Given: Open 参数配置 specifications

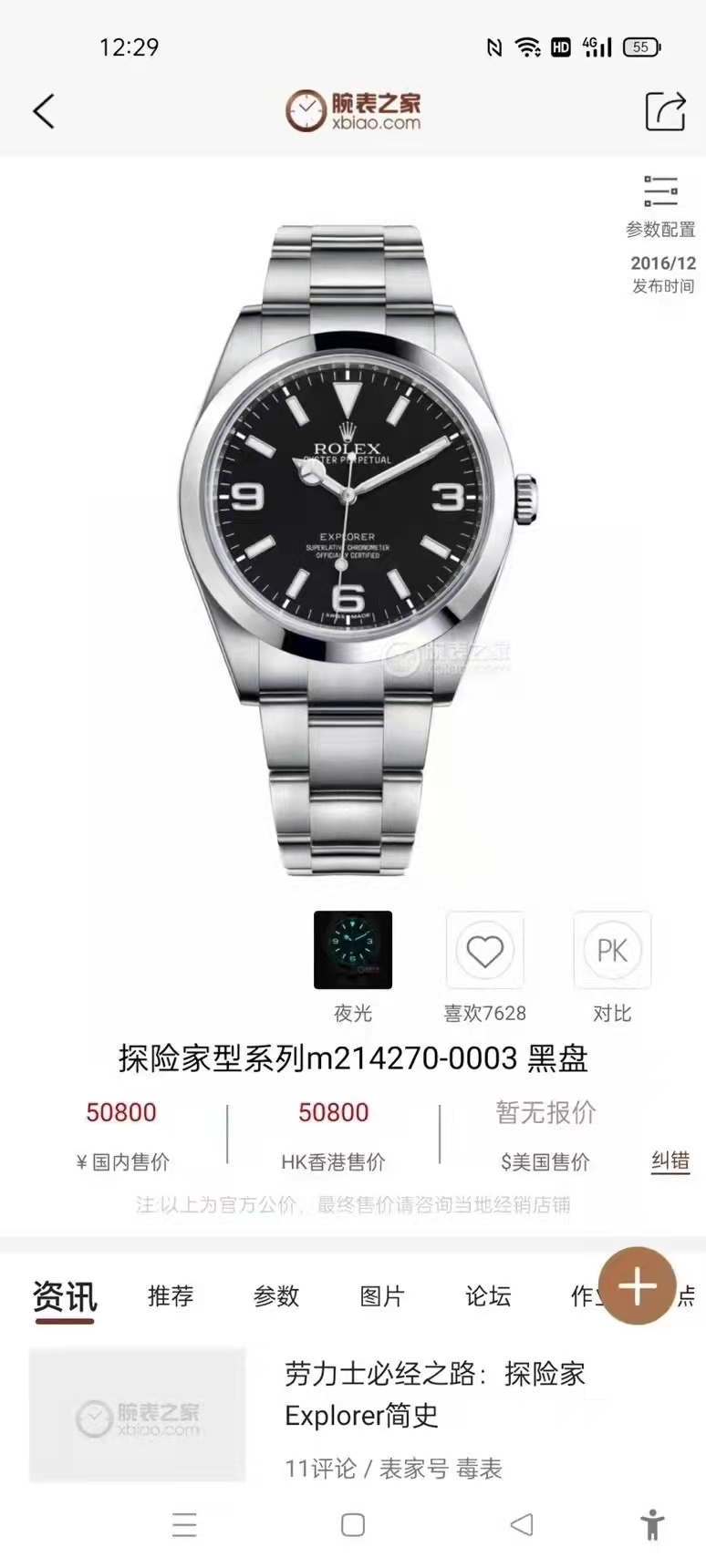Looking at the screenshot, I should click(660, 206).
